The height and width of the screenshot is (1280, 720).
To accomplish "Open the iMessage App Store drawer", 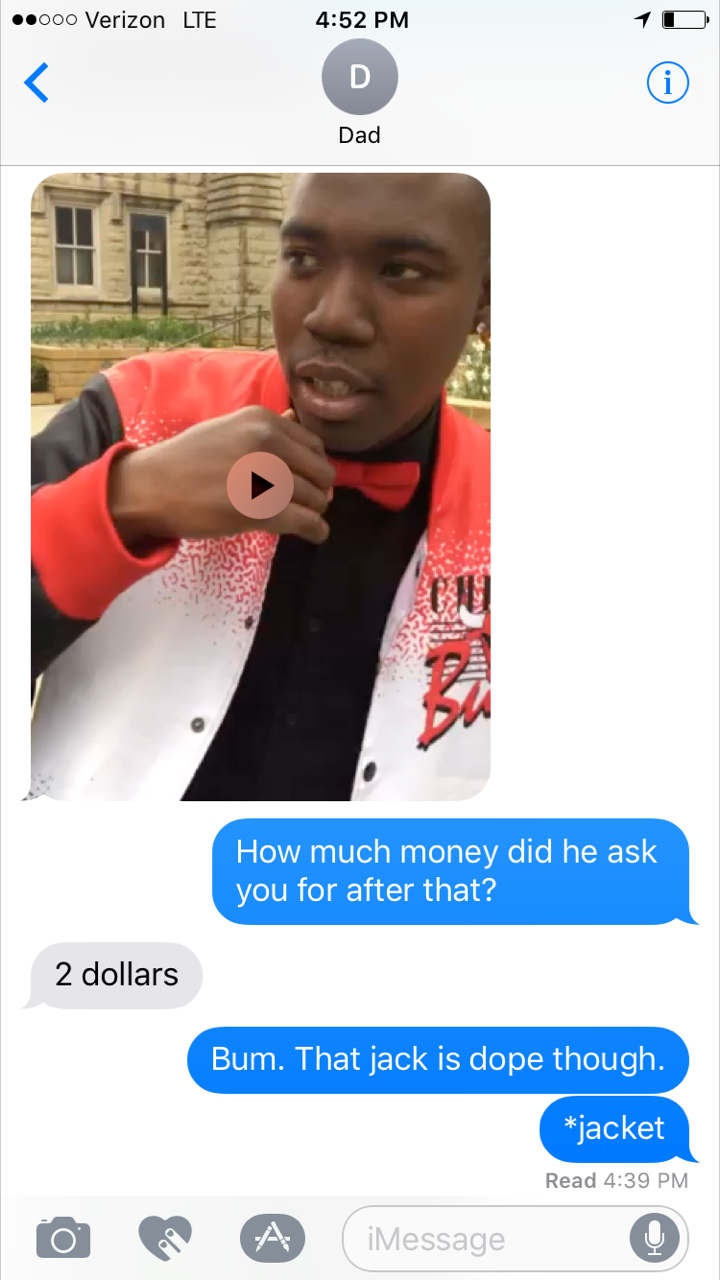I will coord(273,1239).
